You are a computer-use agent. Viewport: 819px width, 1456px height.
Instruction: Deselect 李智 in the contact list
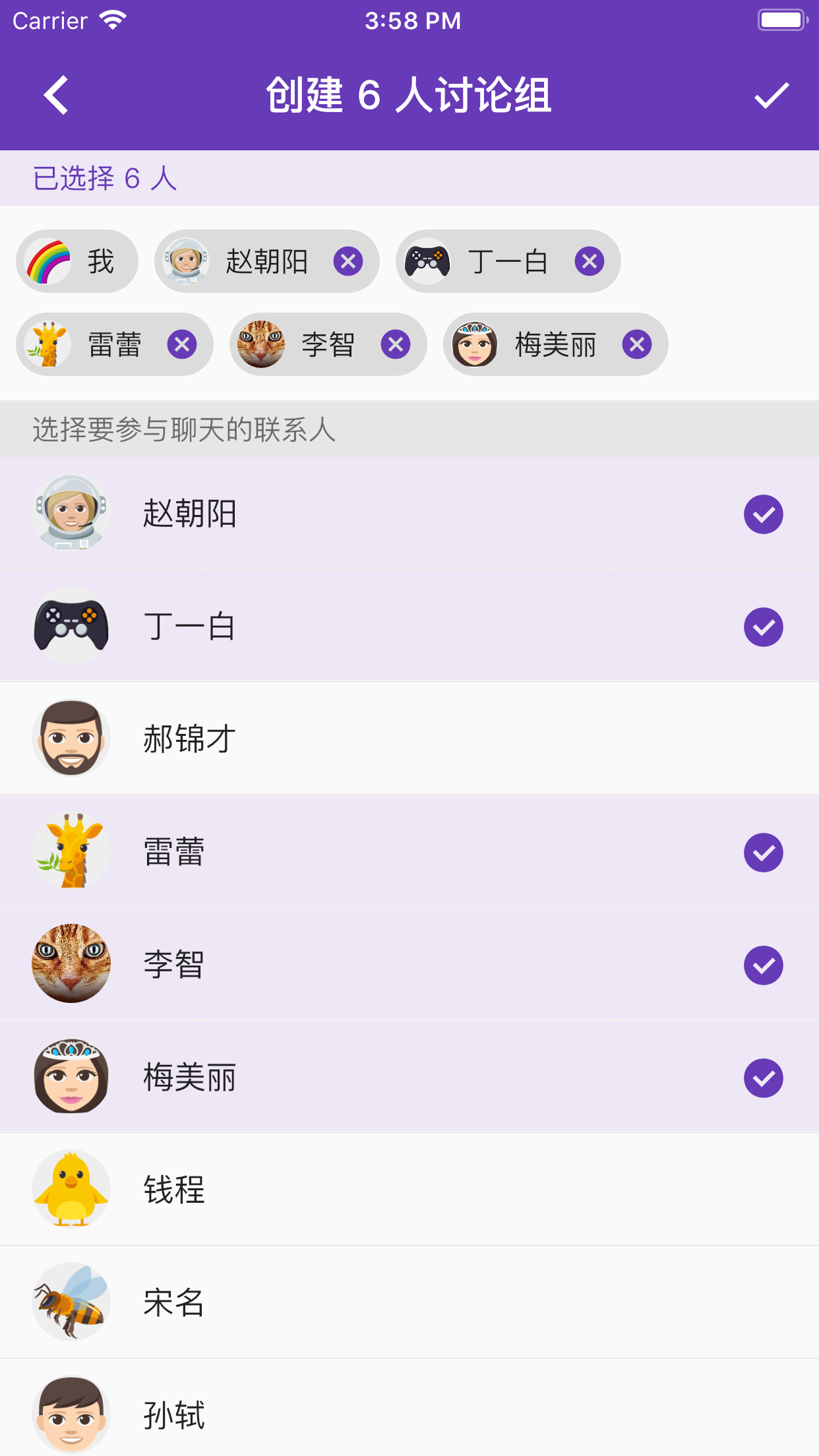coord(763,965)
